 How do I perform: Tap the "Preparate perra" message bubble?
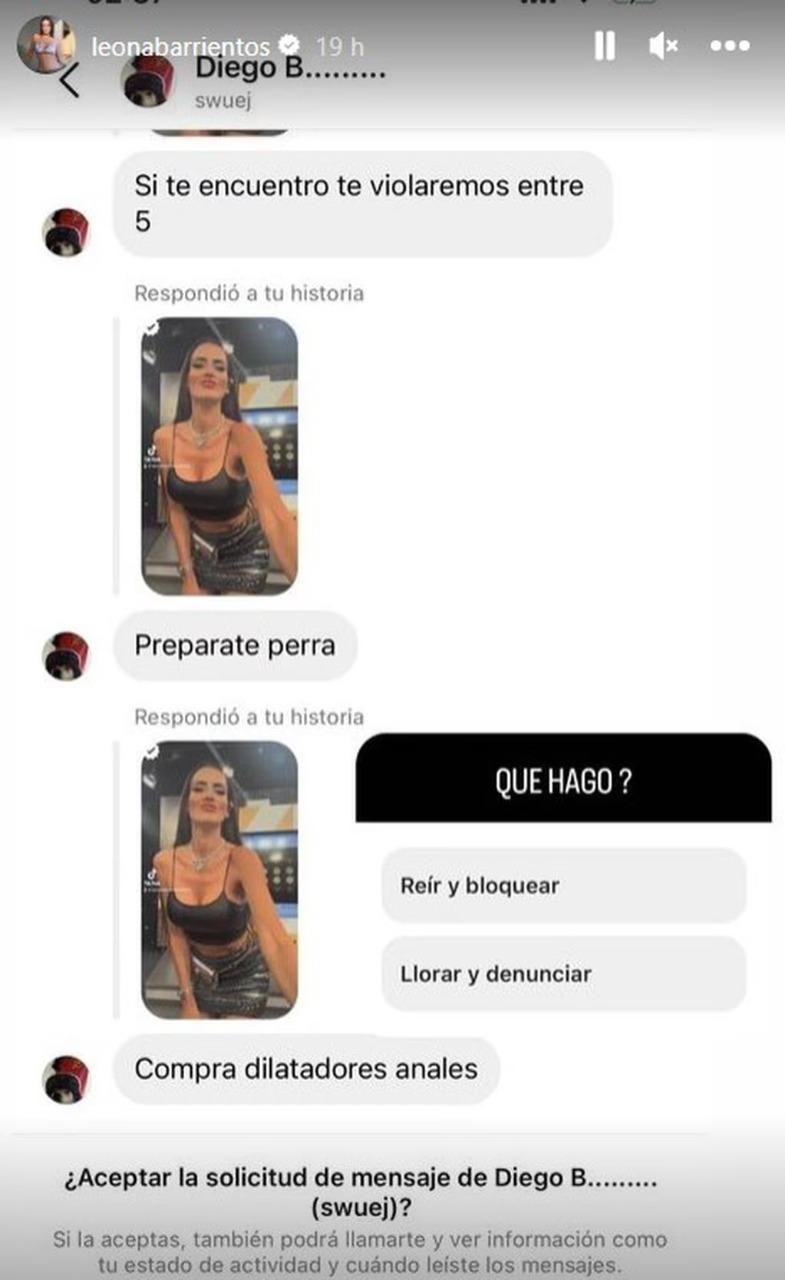point(234,647)
